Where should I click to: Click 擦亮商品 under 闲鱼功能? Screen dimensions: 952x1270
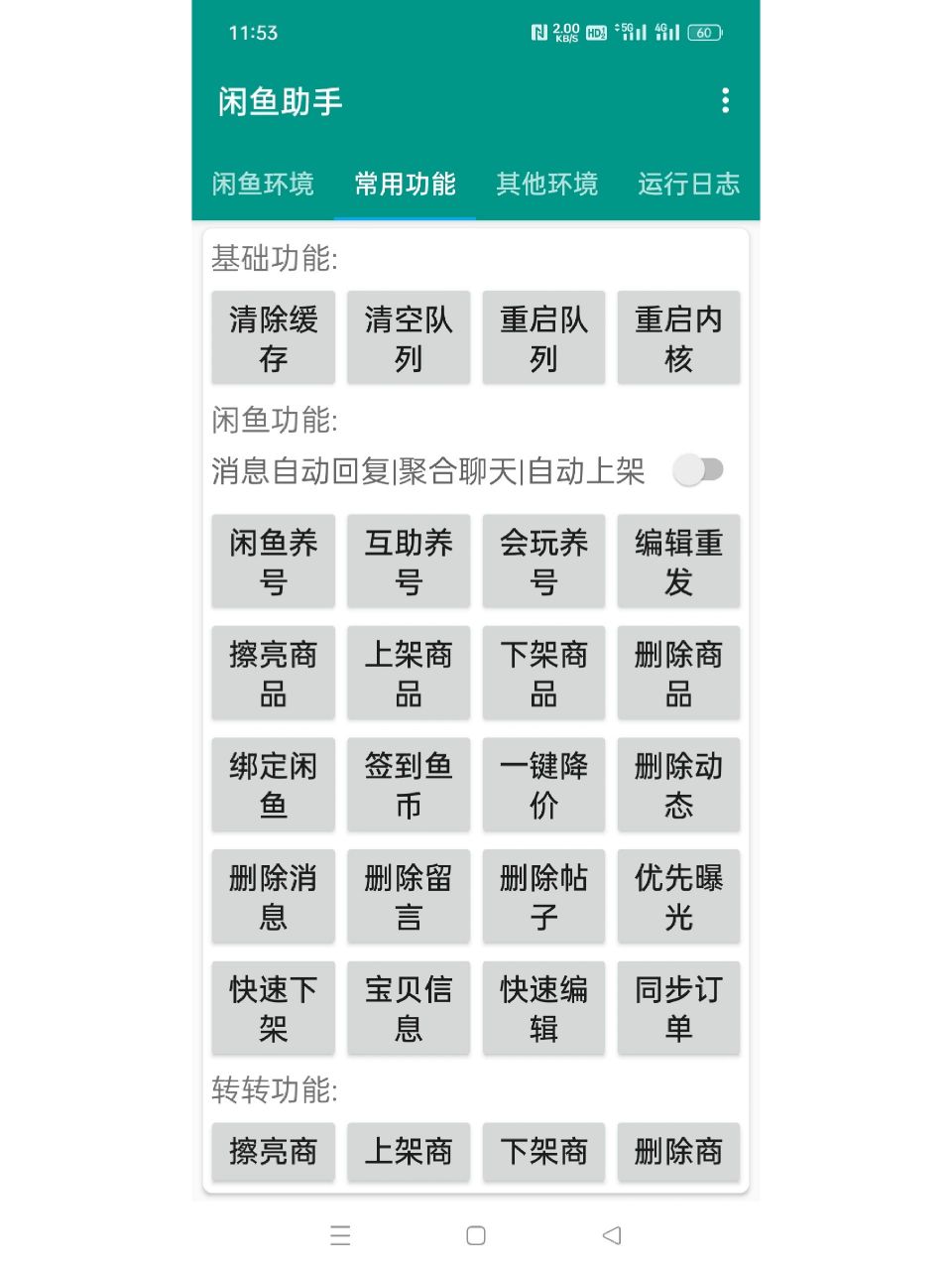[x=273, y=673]
